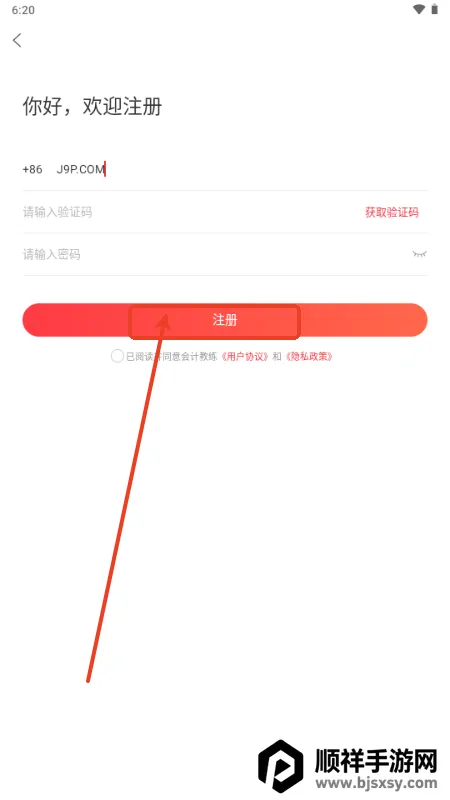This screenshot has height=800, width=450.
Task: Check the agreement consent circle
Action: (117, 356)
